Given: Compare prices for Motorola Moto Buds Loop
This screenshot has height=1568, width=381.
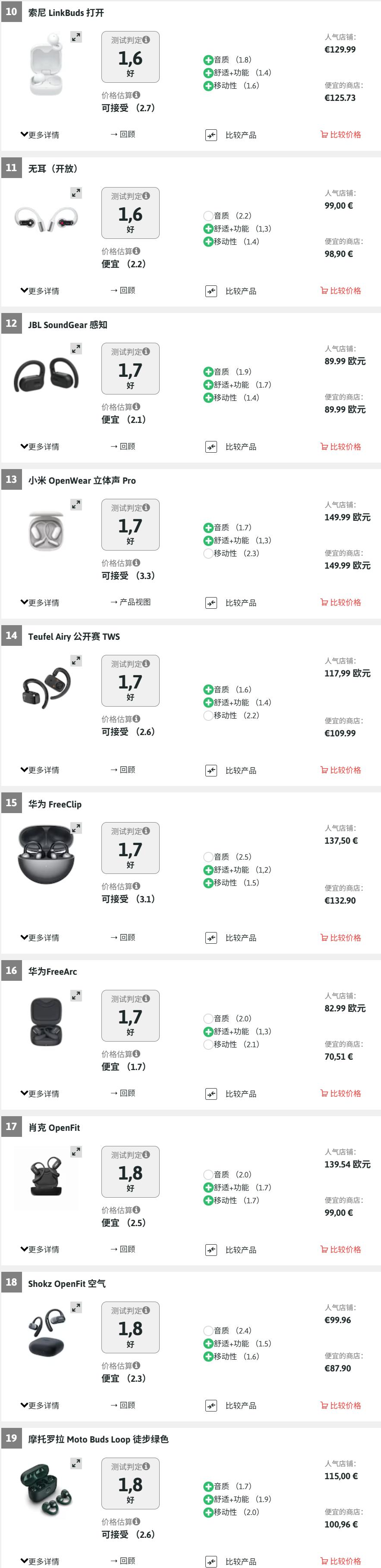Looking at the screenshot, I should [x=341, y=1561].
